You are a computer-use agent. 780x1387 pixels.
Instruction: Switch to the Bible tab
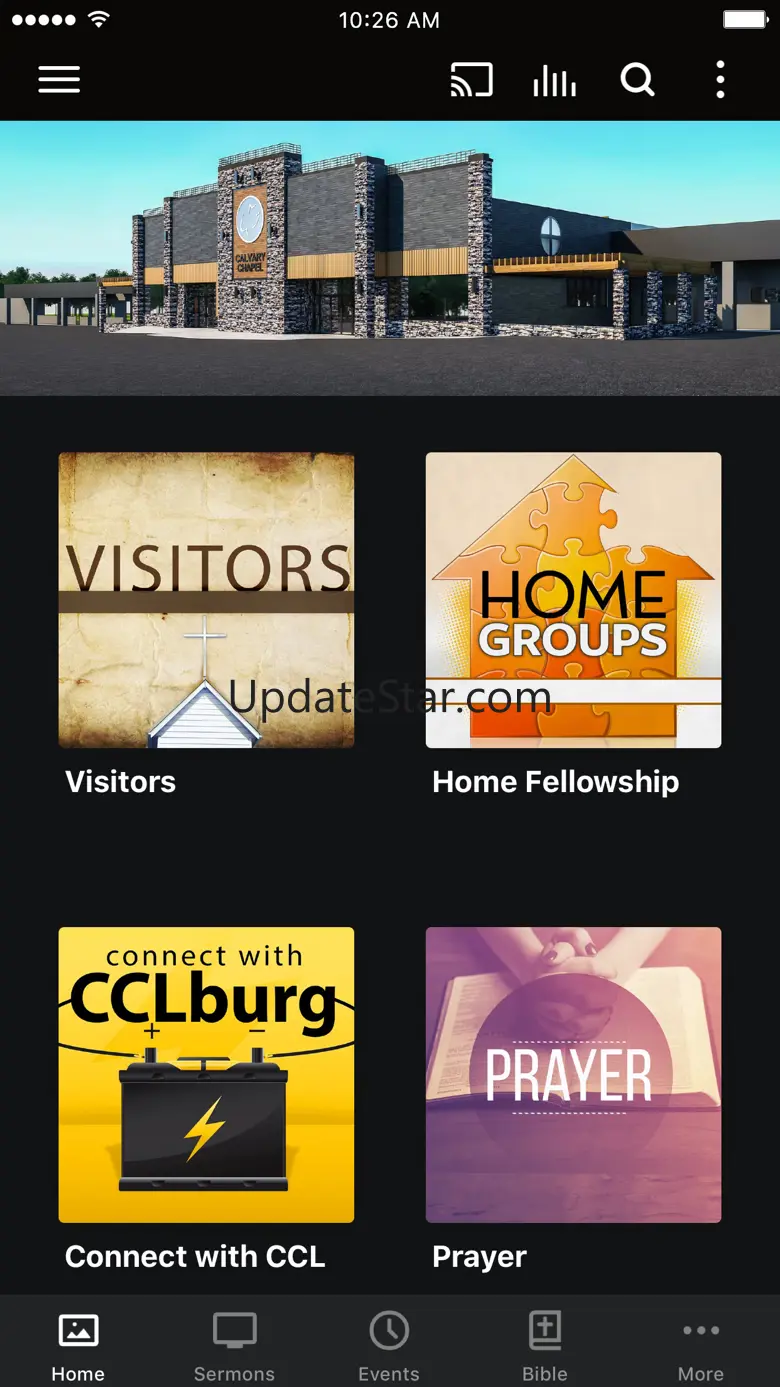(545, 1346)
